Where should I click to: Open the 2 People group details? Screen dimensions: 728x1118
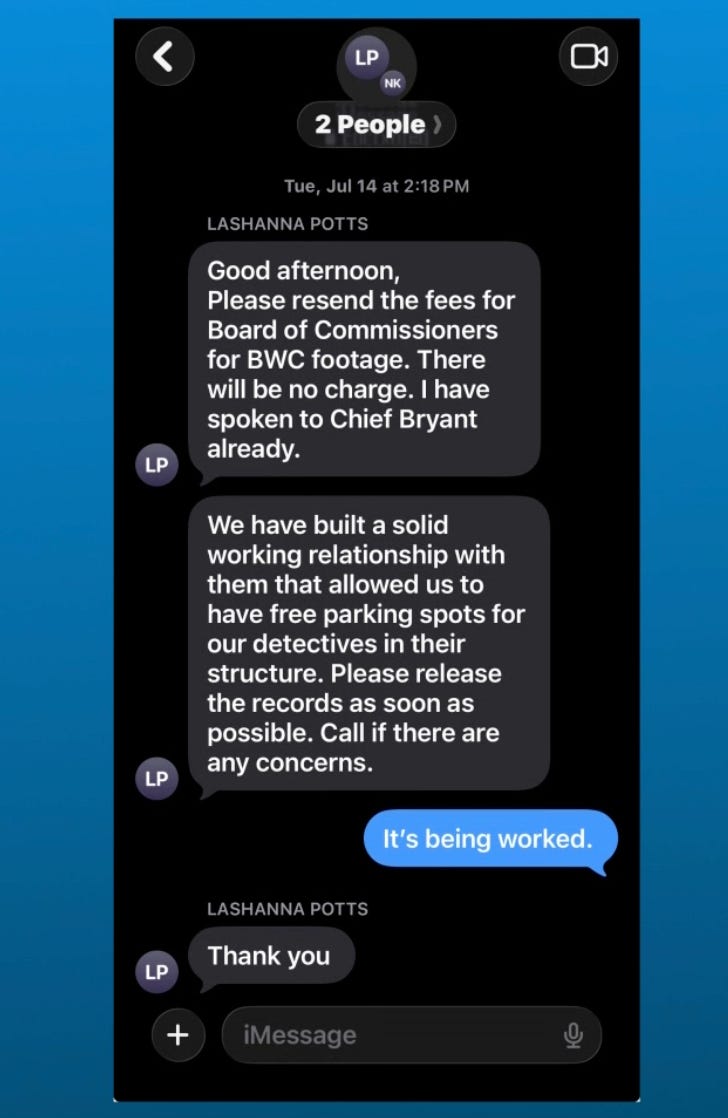tap(376, 125)
